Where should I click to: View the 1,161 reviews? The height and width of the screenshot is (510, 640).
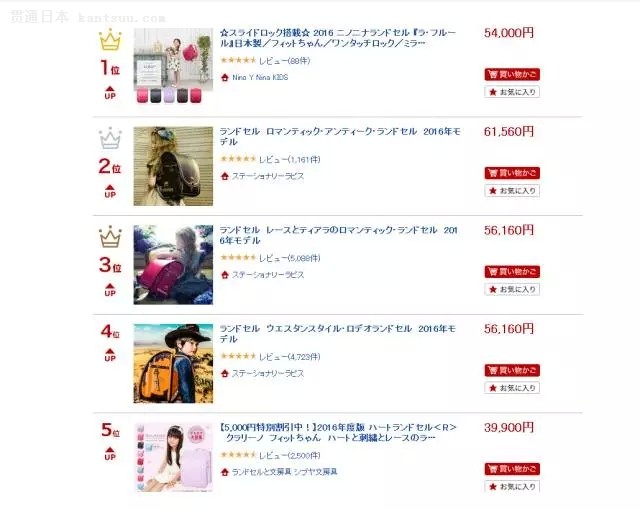point(288,159)
